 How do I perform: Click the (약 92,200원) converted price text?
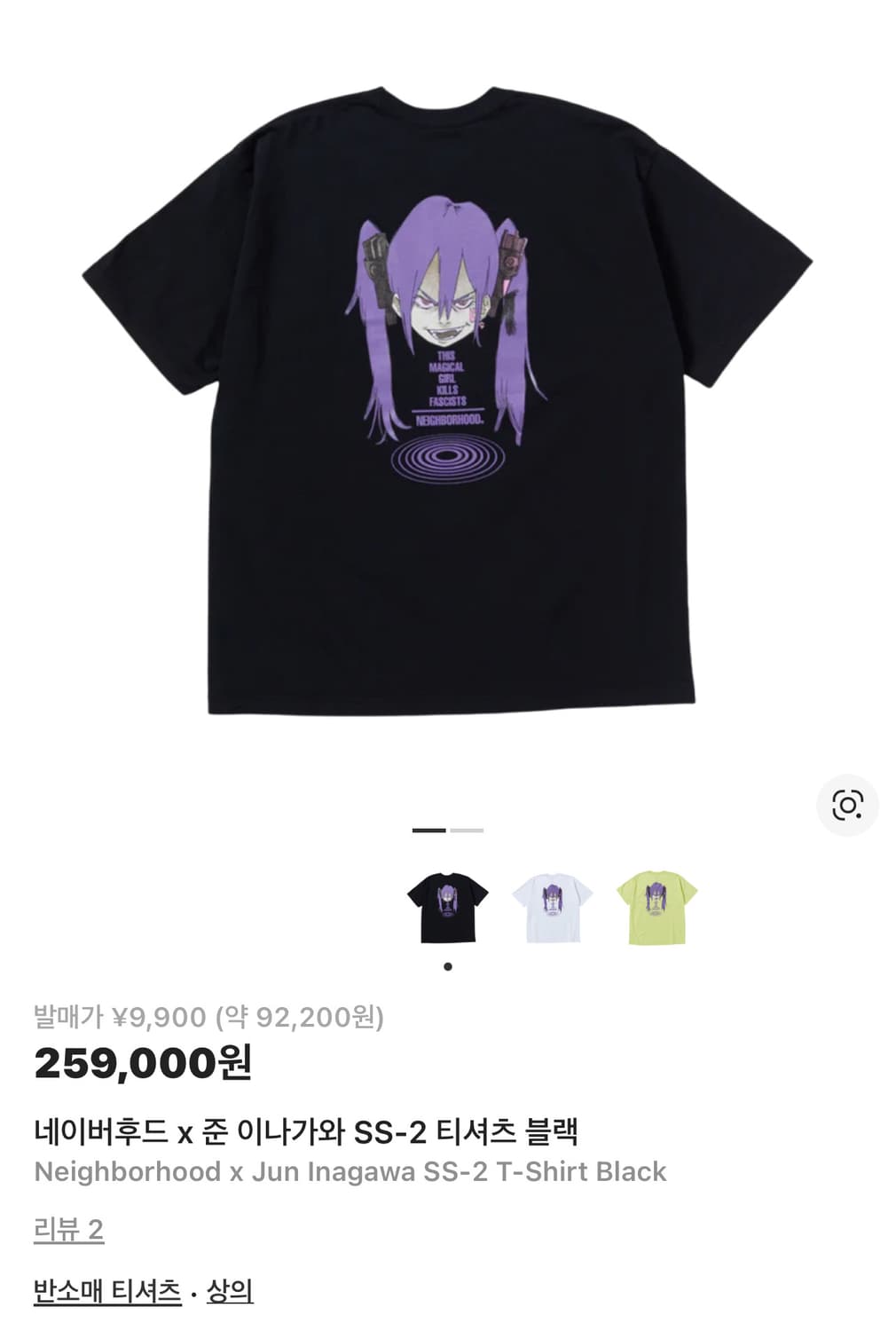point(299,1019)
